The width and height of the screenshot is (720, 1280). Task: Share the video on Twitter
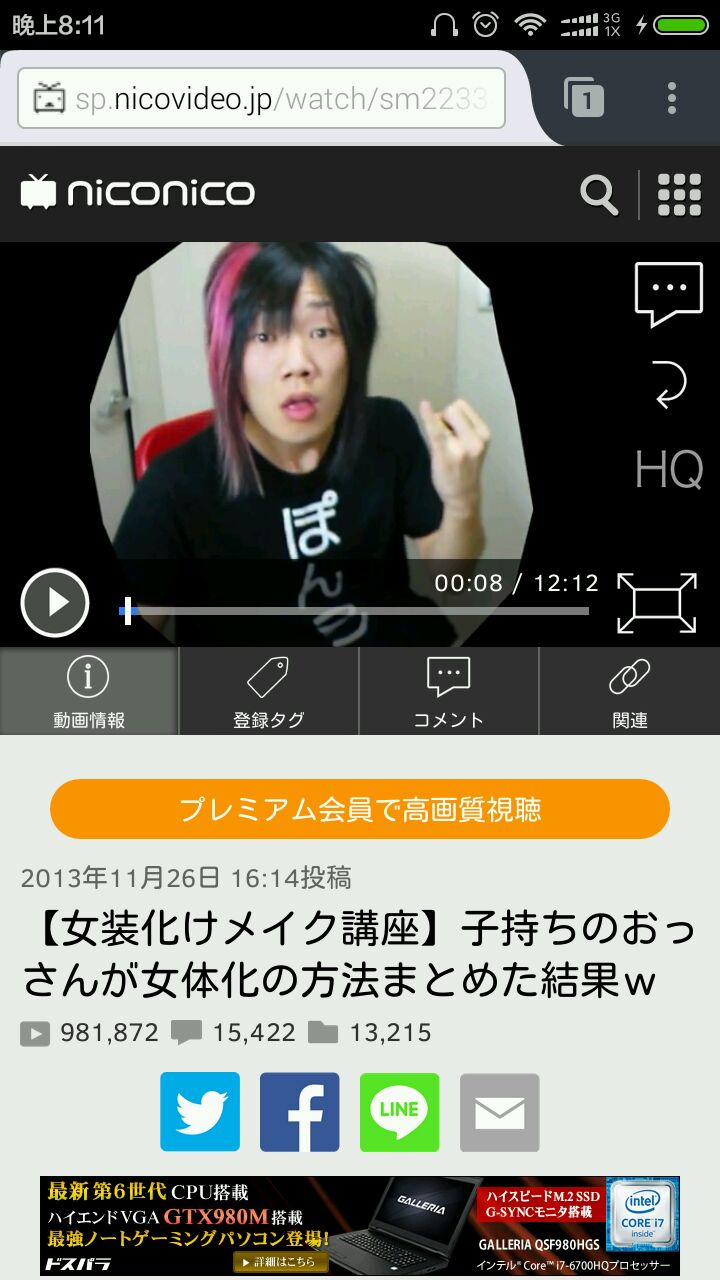(200, 1112)
